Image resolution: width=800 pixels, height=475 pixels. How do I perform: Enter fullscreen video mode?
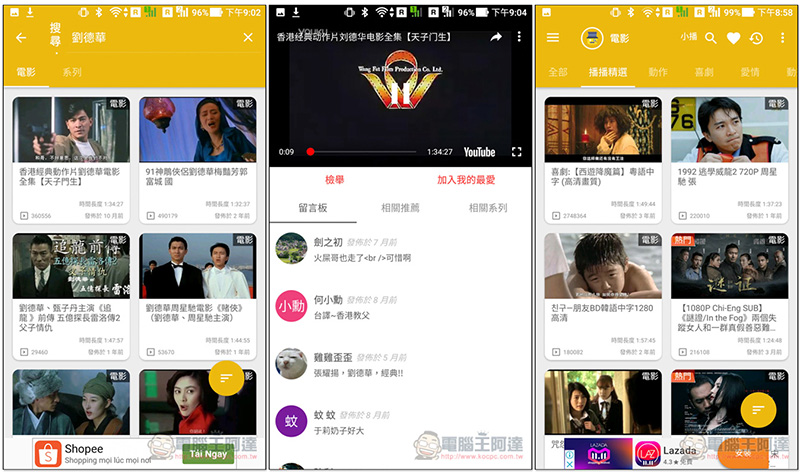click(x=517, y=152)
